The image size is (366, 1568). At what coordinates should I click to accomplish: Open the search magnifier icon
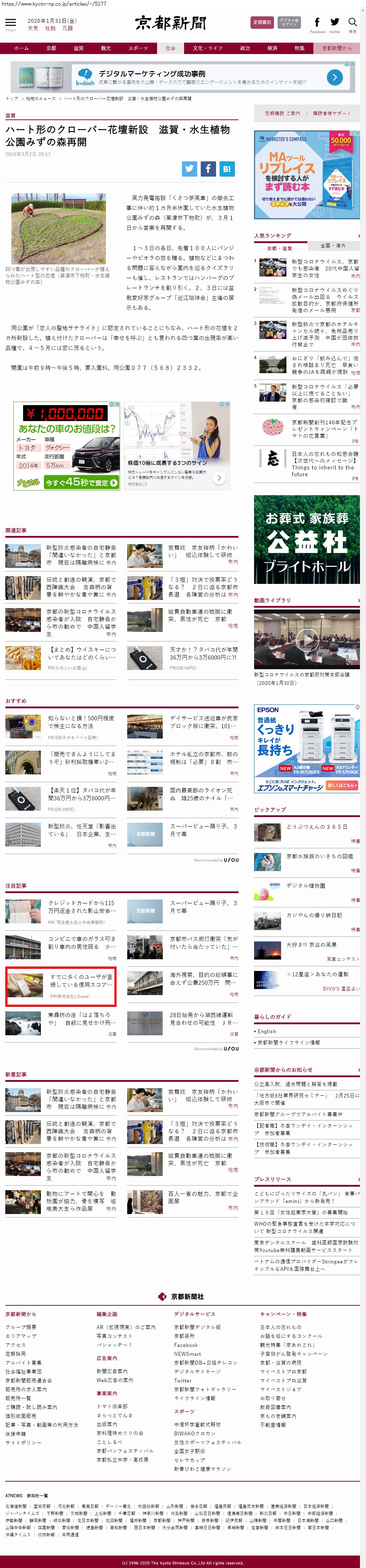coord(352,23)
